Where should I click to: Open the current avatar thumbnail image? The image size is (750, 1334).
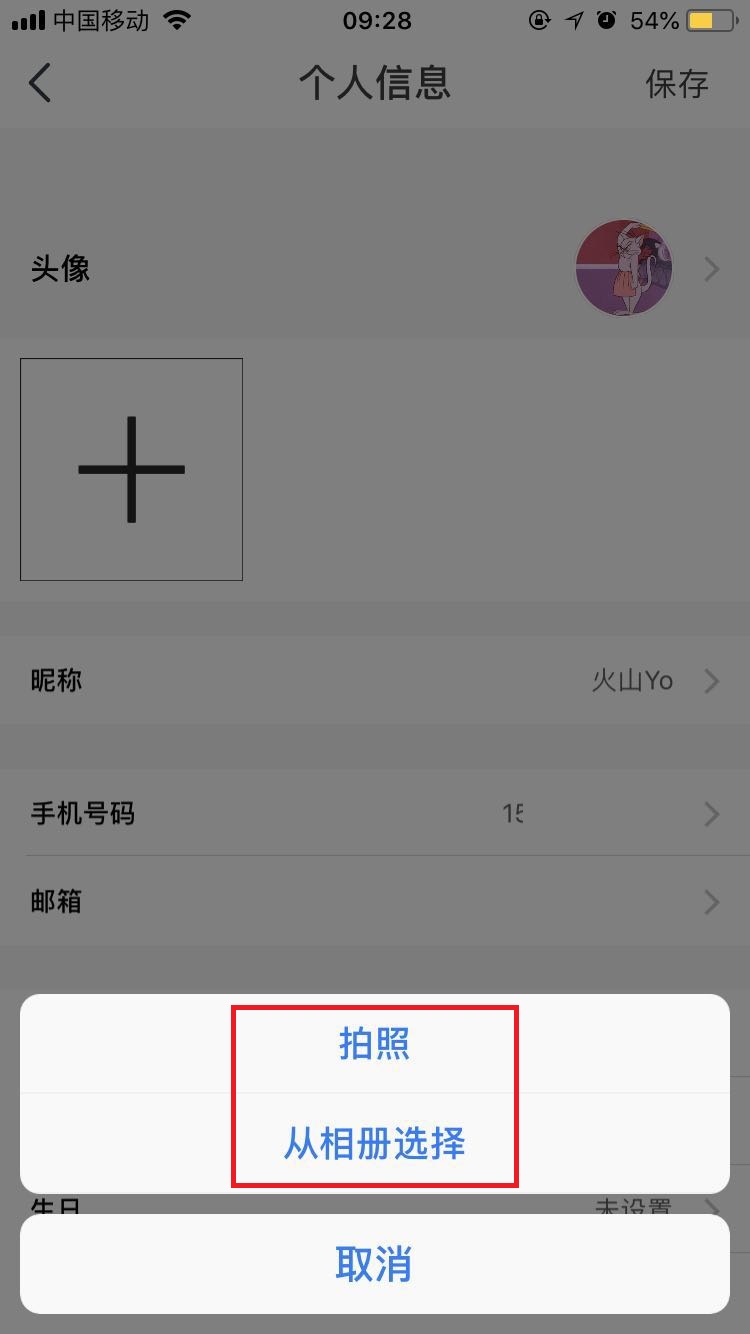[x=624, y=267]
